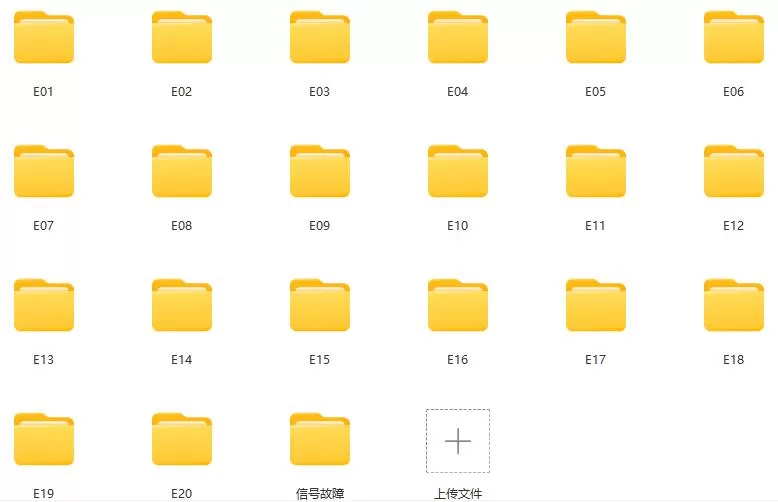This screenshot has height=502, width=778.
Task: Open the E15 folder
Action: [320, 306]
